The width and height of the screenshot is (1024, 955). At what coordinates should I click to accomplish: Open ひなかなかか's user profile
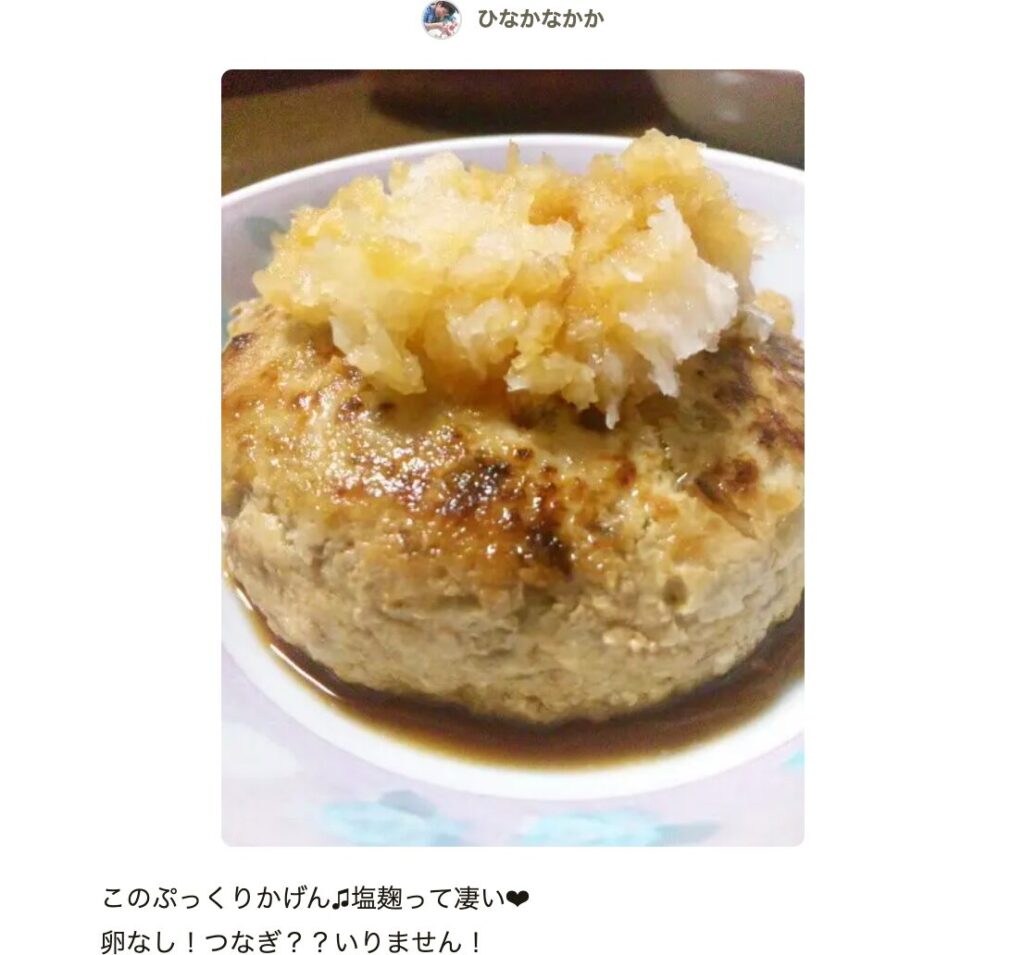point(540,19)
